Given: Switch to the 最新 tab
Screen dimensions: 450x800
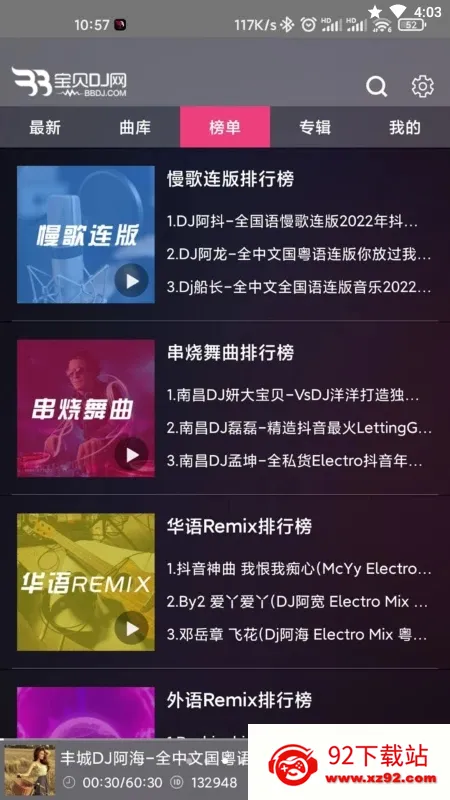Looking at the screenshot, I should coord(45,127).
